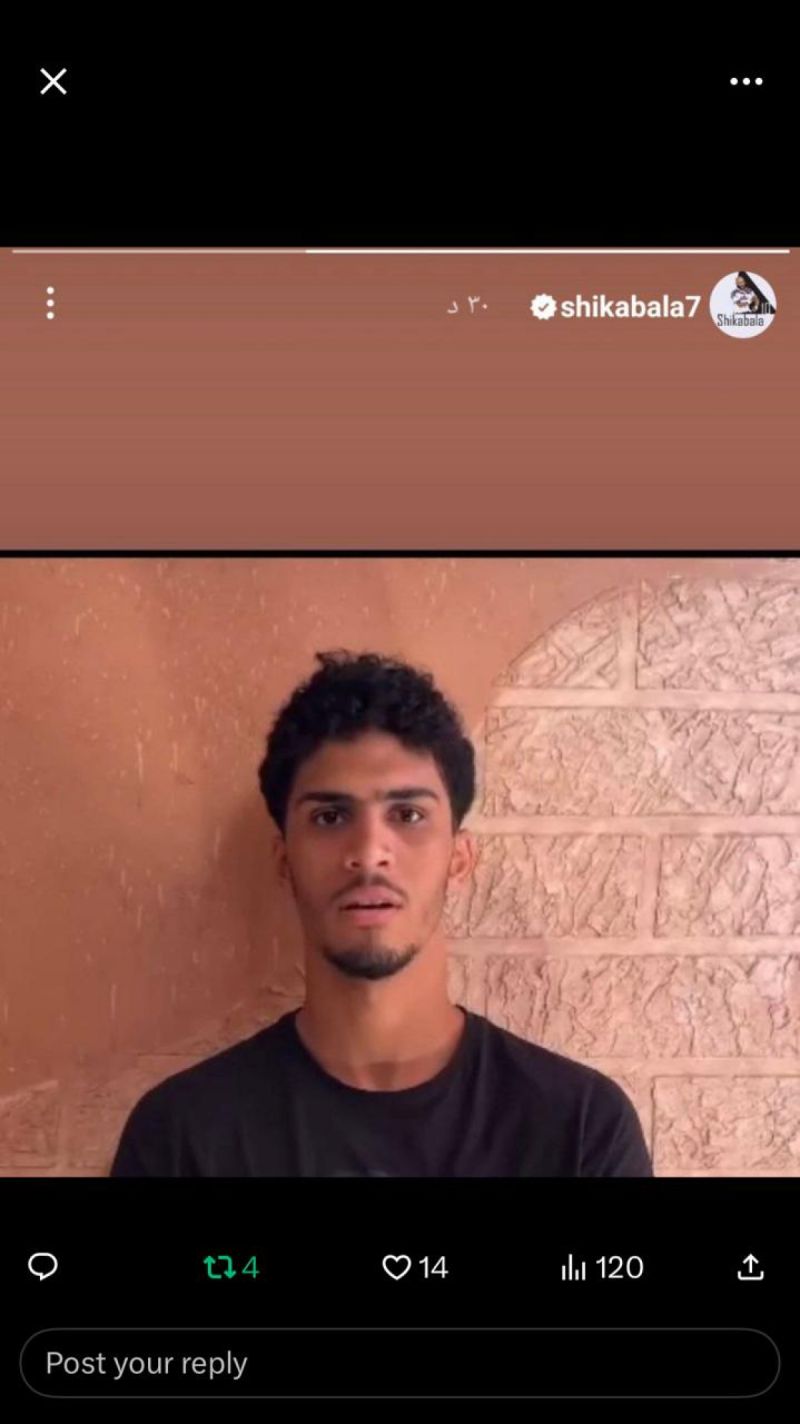Like the post using the heart icon
Image resolution: width=800 pixels, height=1424 pixels.
[398, 1267]
